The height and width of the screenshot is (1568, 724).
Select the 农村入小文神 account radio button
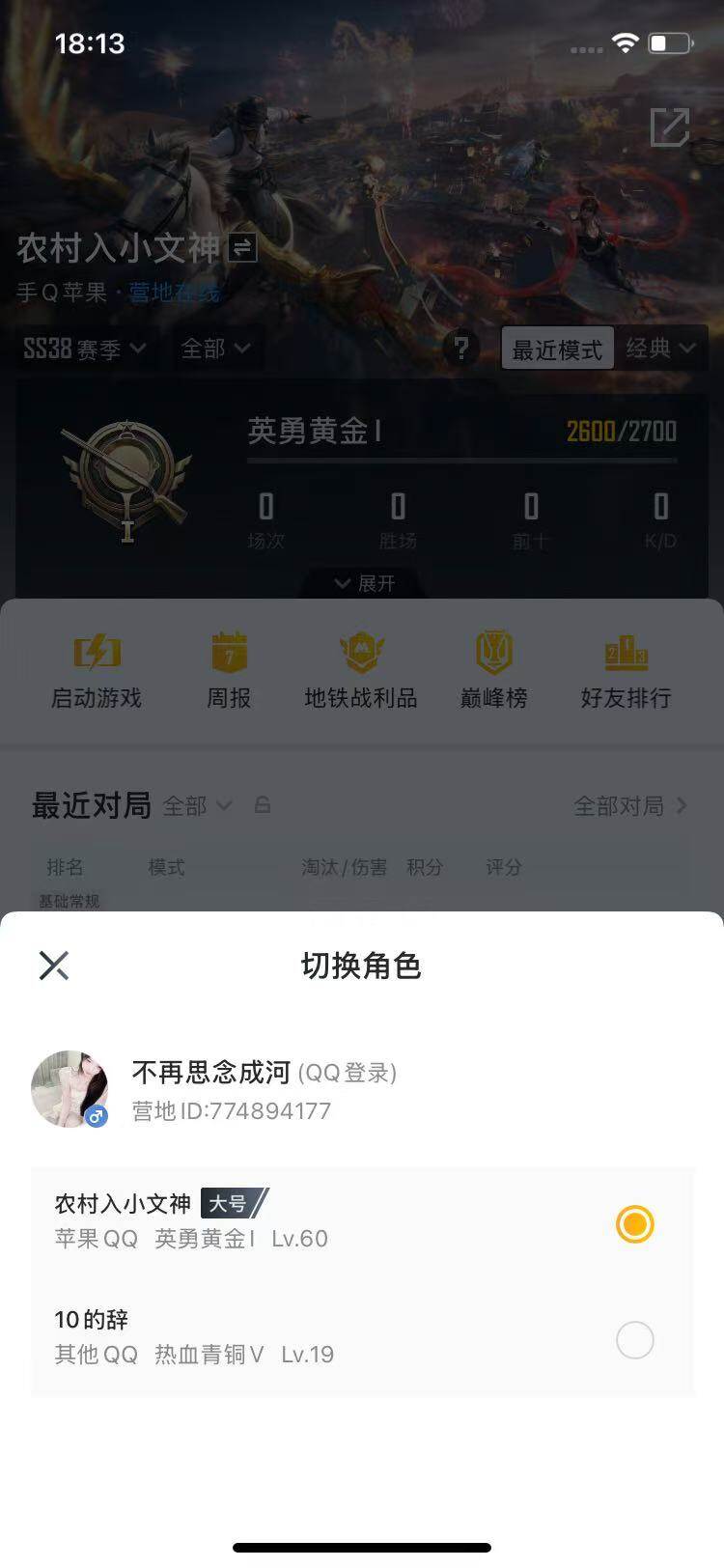pyautogui.click(x=634, y=1223)
